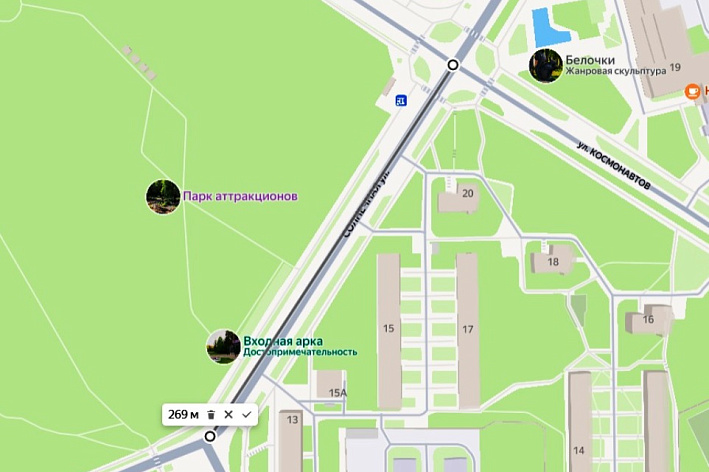Open the Белочки sculpture marker
The height and width of the screenshot is (472, 709).
tap(546, 66)
